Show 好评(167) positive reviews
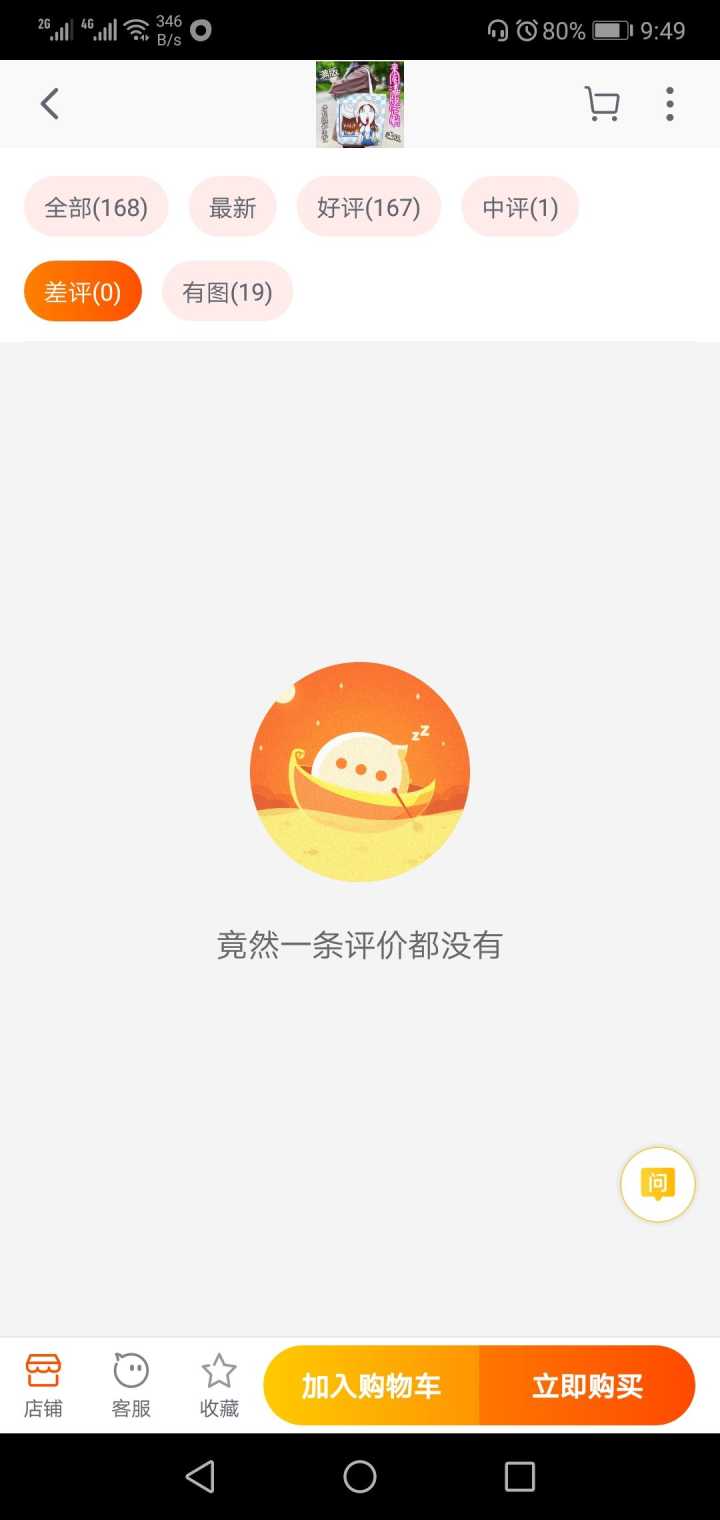 pos(368,207)
